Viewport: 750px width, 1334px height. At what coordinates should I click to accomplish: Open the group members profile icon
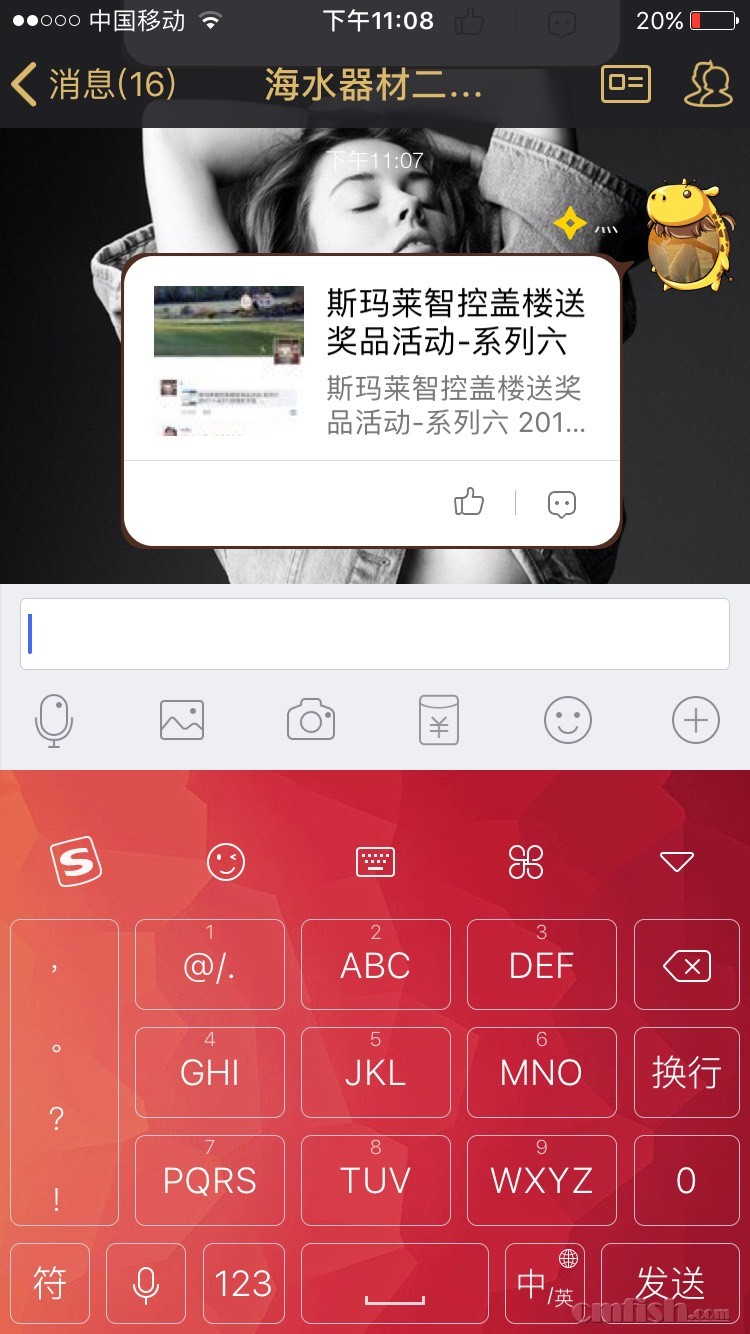tap(708, 84)
